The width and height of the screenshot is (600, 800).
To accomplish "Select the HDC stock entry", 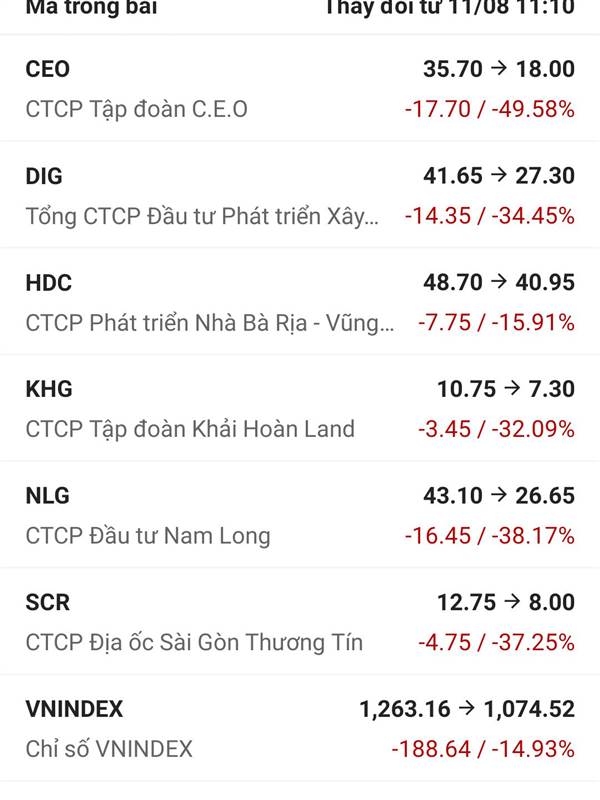I will (300, 302).
